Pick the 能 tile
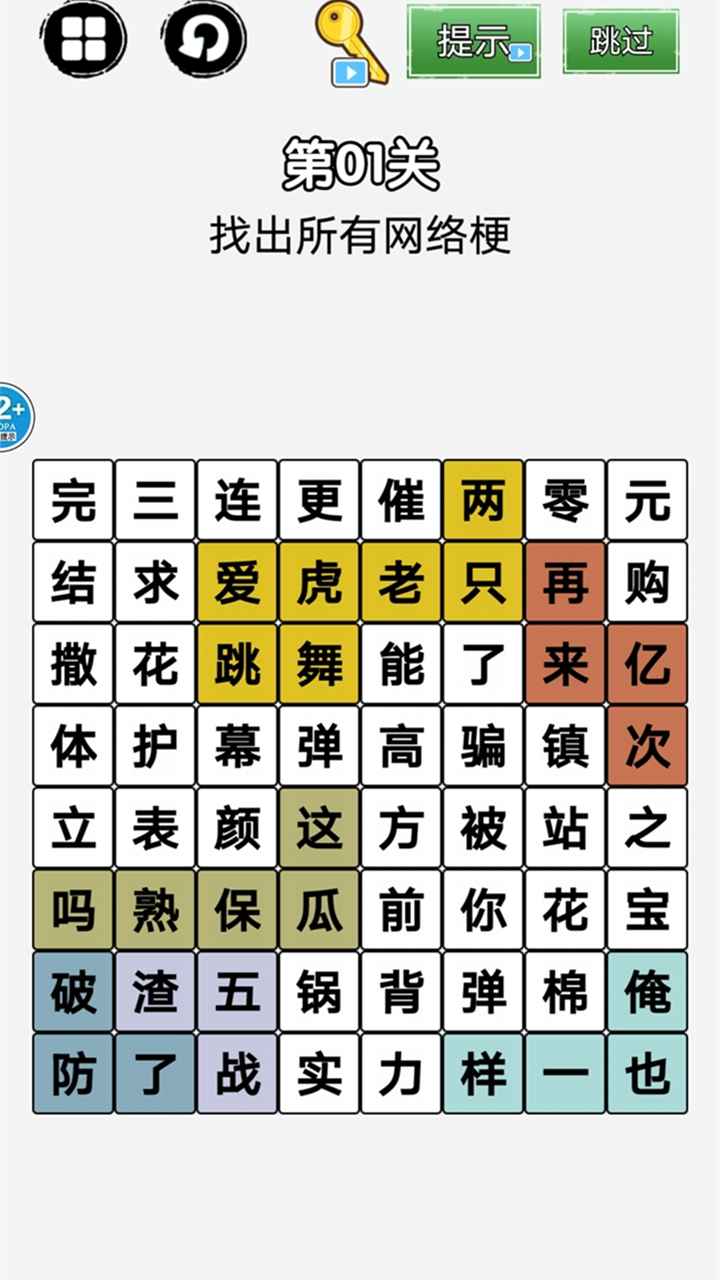This screenshot has width=720, height=1280. (401, 664)
